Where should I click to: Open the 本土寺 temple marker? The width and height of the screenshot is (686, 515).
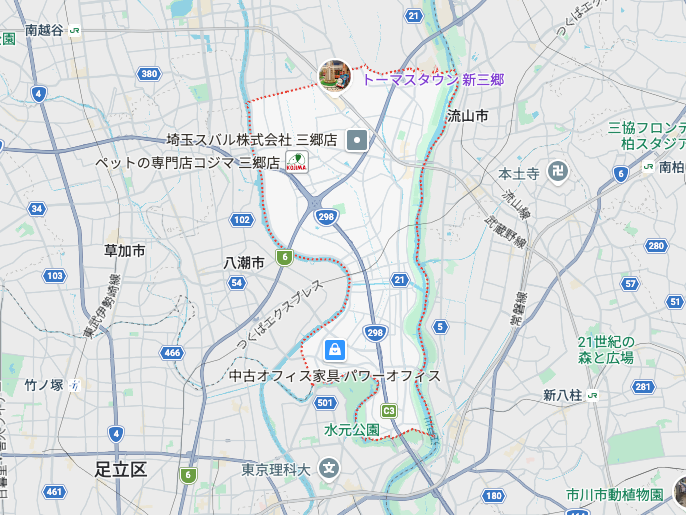[557, 173]
